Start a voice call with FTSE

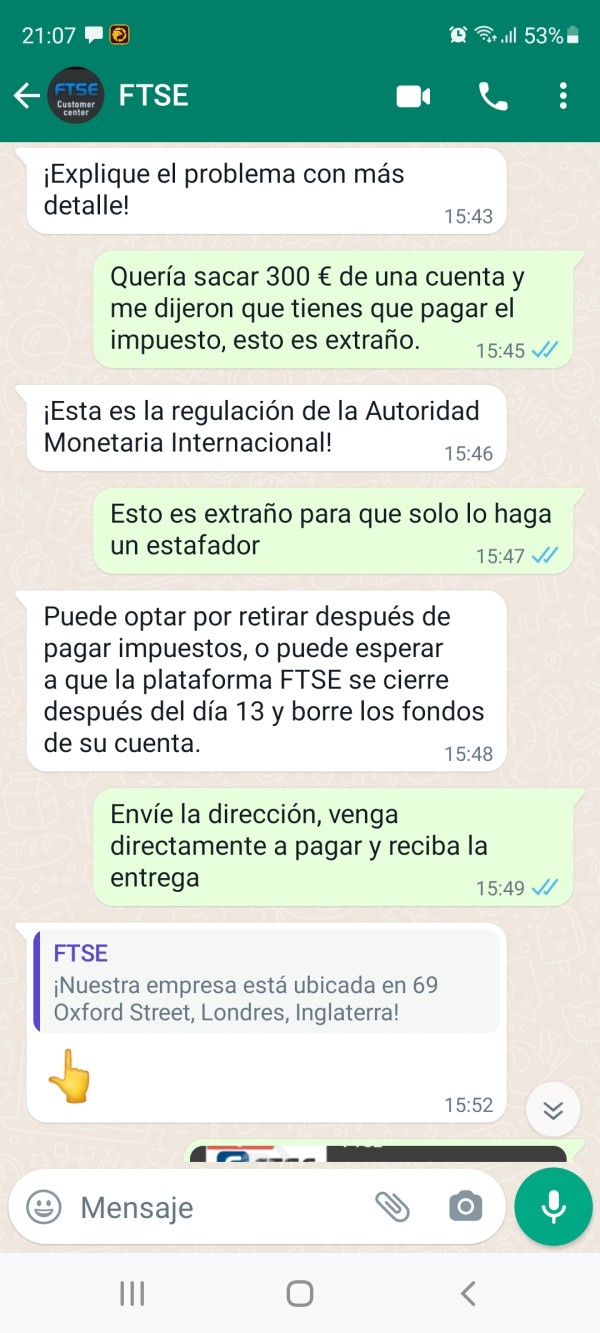click(493, 96)
